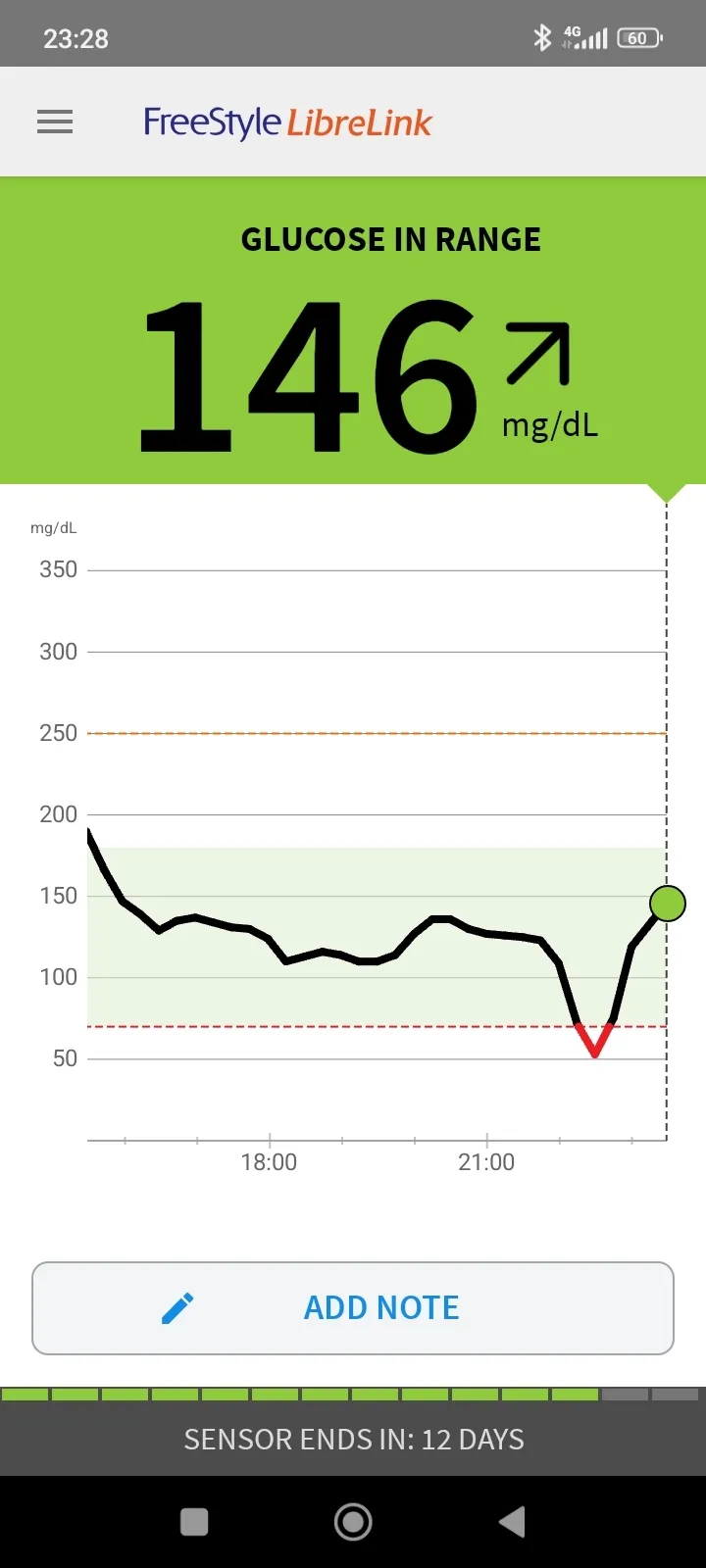Screen dimensions: 706x1568
Task: Tap the FreeStyle LibreLink logo
Action: point(286,121)
